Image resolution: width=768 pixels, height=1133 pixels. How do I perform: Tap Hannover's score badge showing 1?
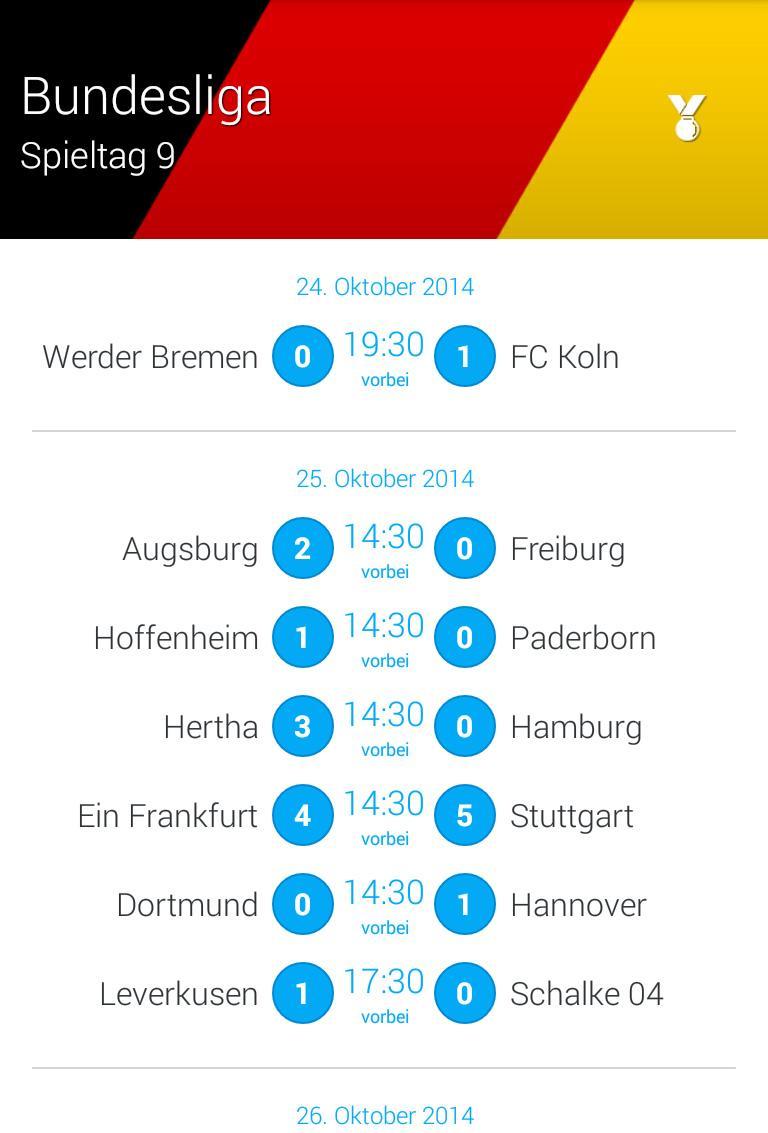click(465, 904)
